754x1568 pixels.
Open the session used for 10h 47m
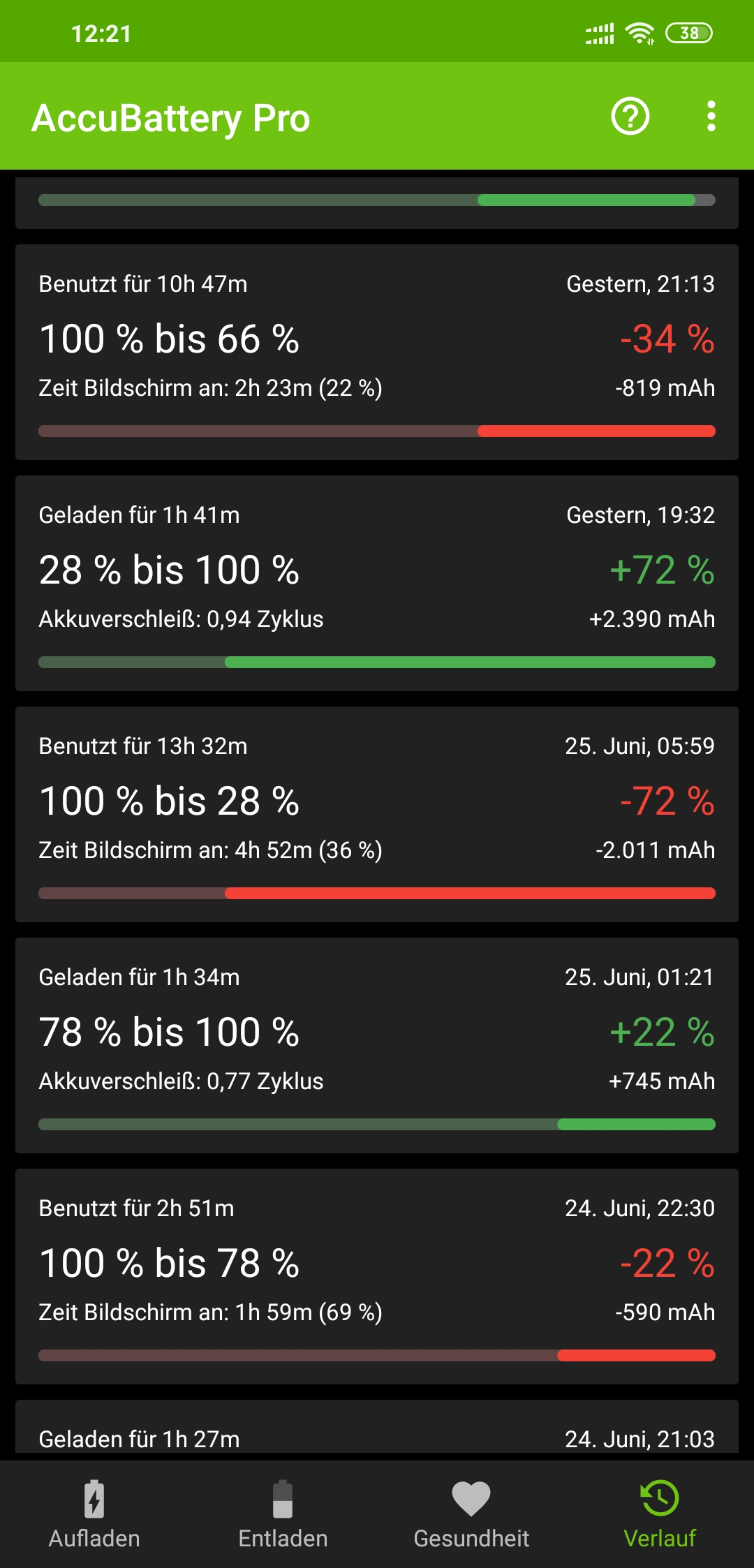377,352
